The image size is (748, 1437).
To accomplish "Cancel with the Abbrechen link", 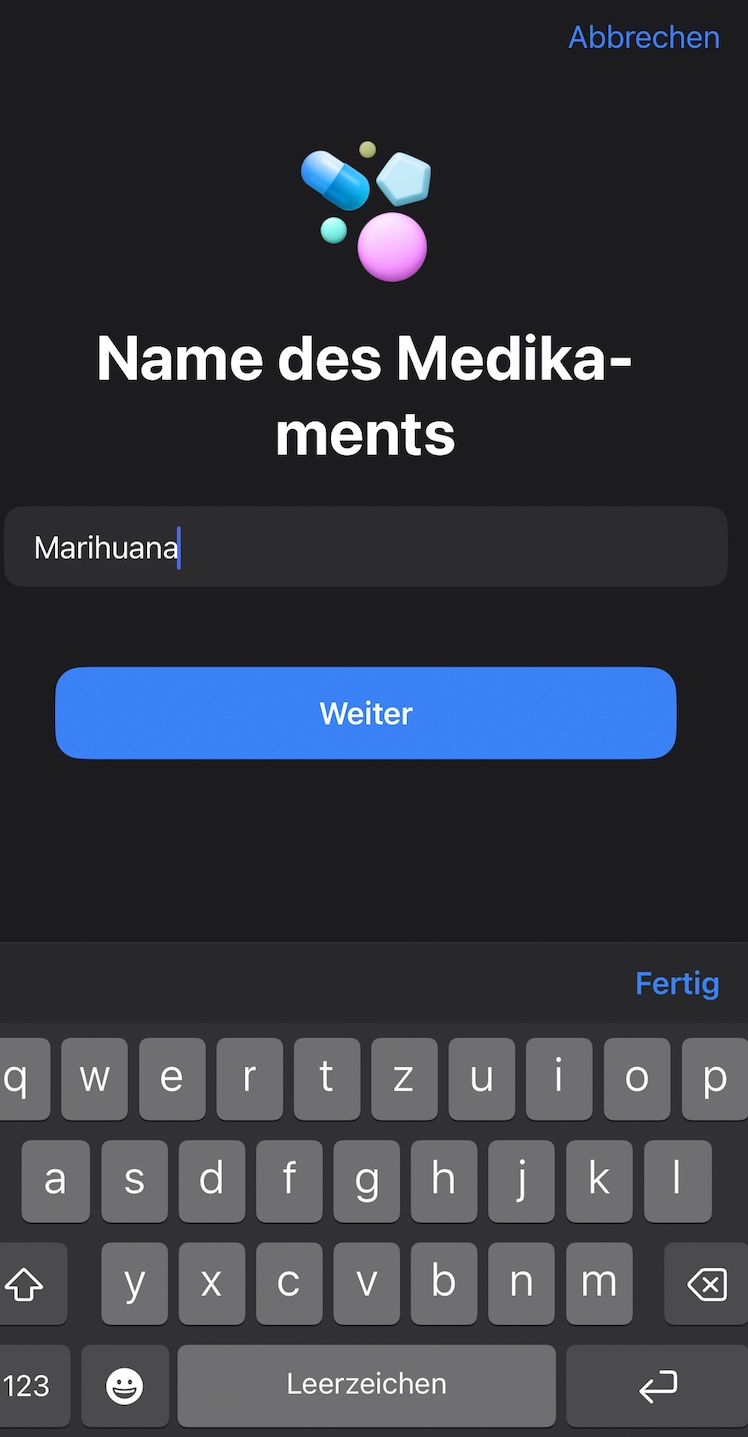I will tap(643, 37).
